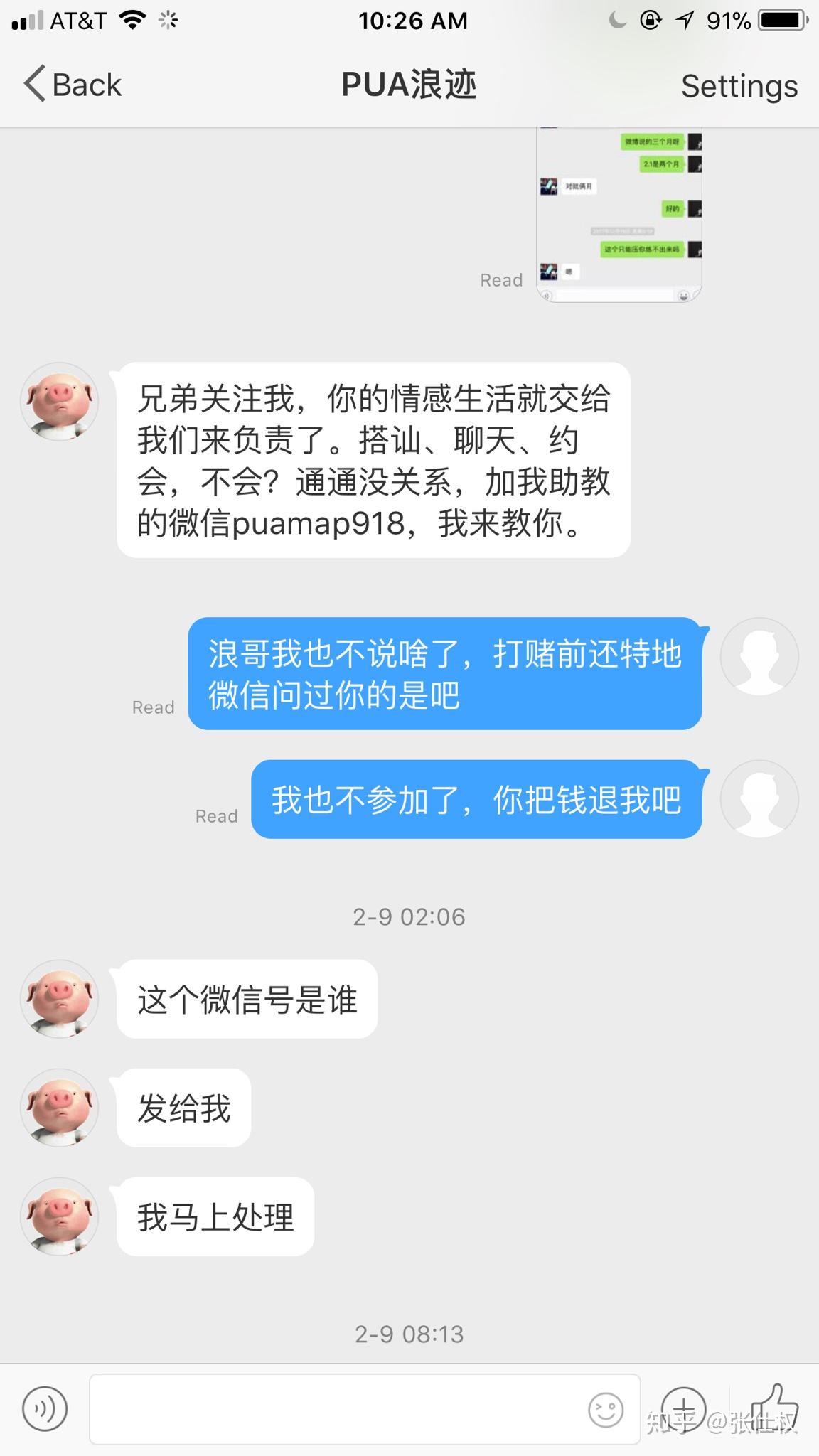Open the chat Settings
This screenshot has width=819, height=1456.
click(x=739, y=85)
